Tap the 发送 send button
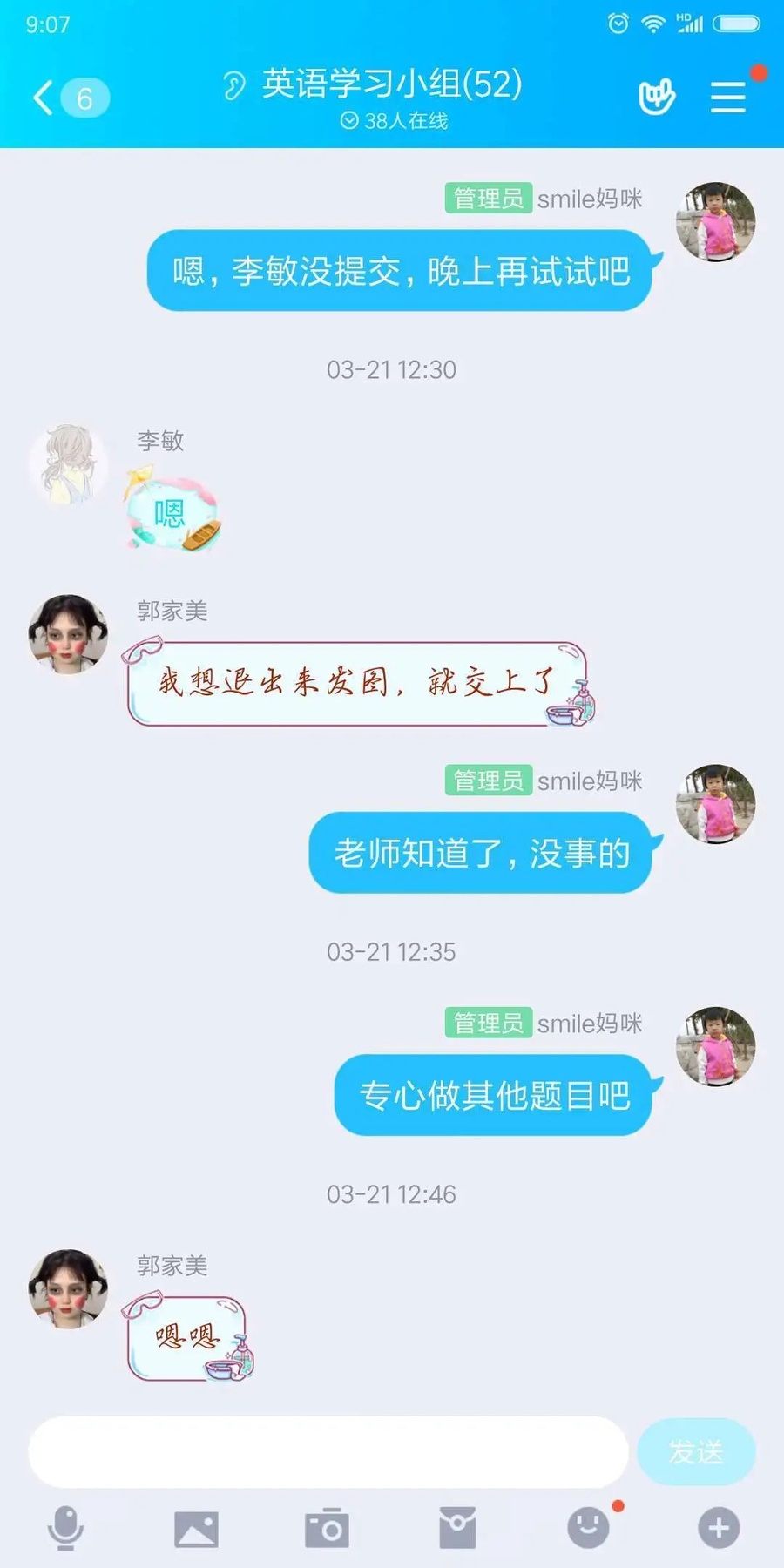The width and height of the screenshot is (784, 1568). (x=695, y=1452)
